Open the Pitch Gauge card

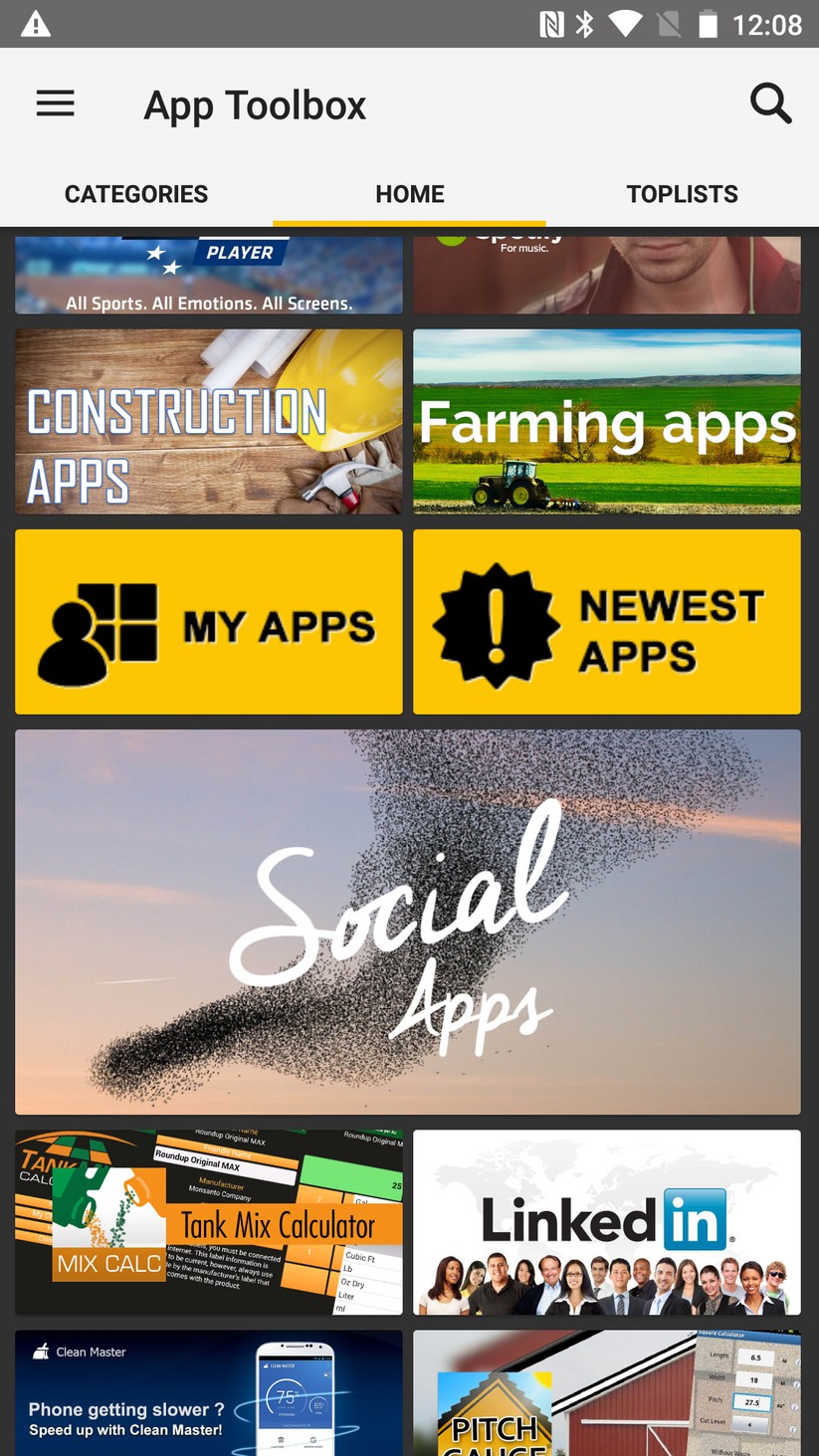[x=606, y=1393]
